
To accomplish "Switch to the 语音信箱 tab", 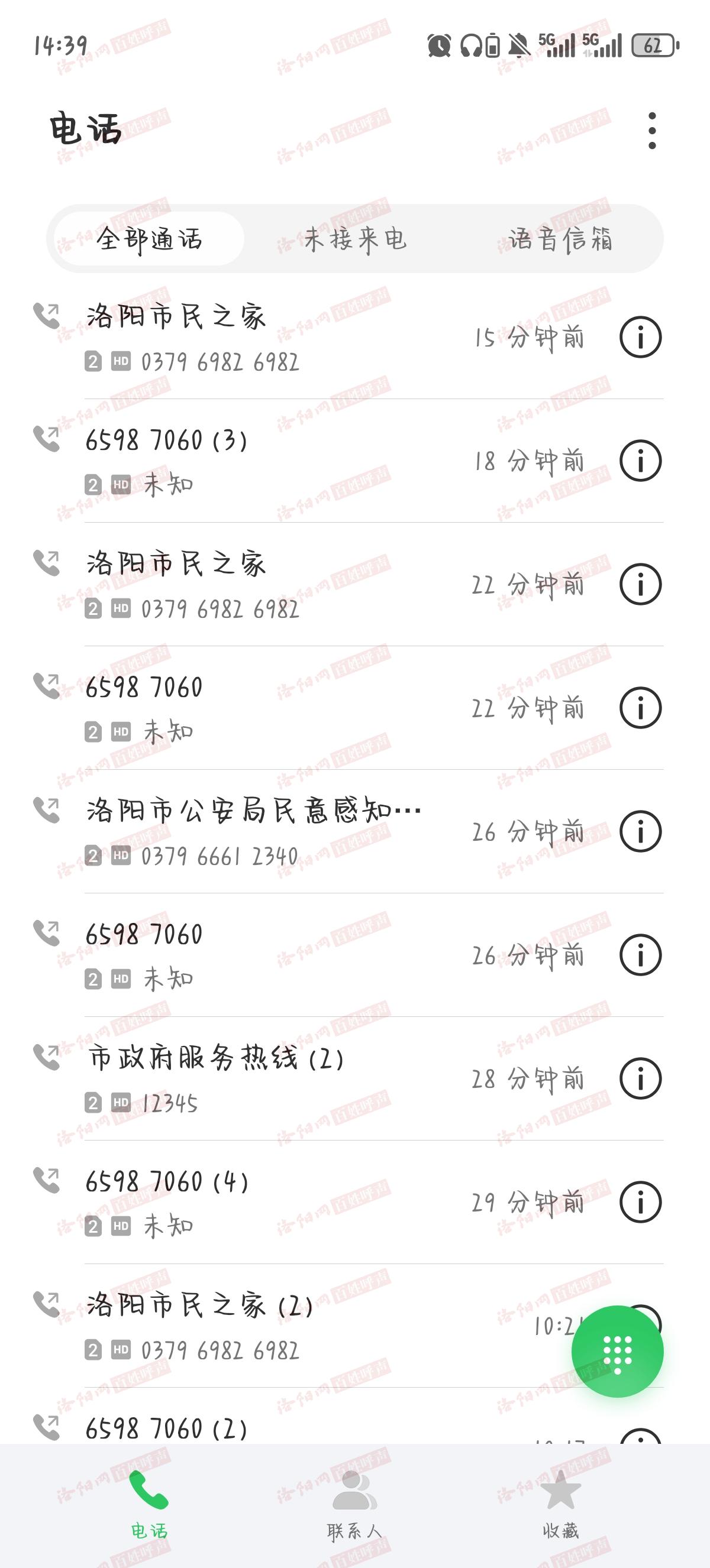I will (x=561, y=239).
